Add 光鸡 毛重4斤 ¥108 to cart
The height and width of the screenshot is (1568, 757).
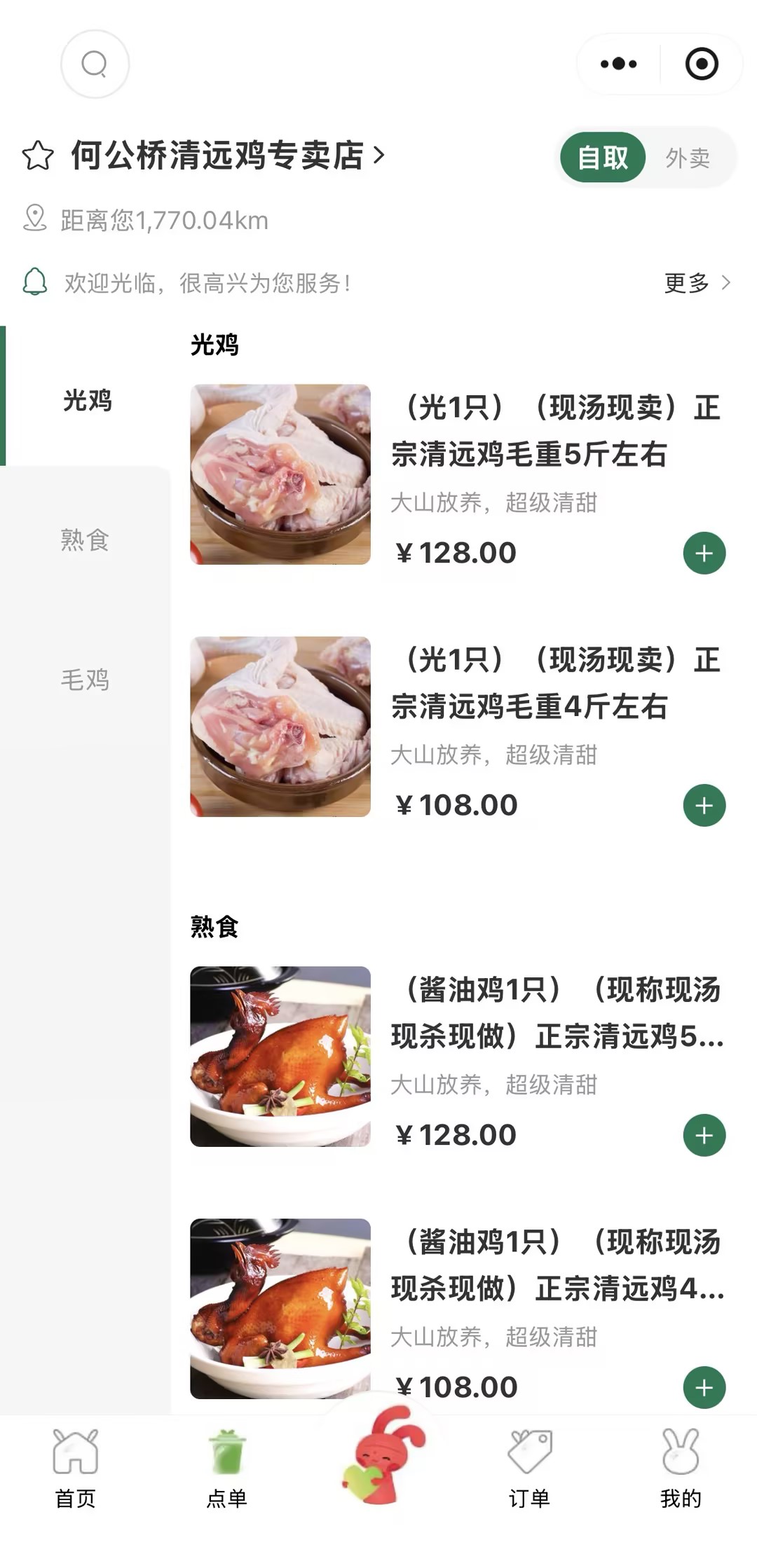pos(704,806)
